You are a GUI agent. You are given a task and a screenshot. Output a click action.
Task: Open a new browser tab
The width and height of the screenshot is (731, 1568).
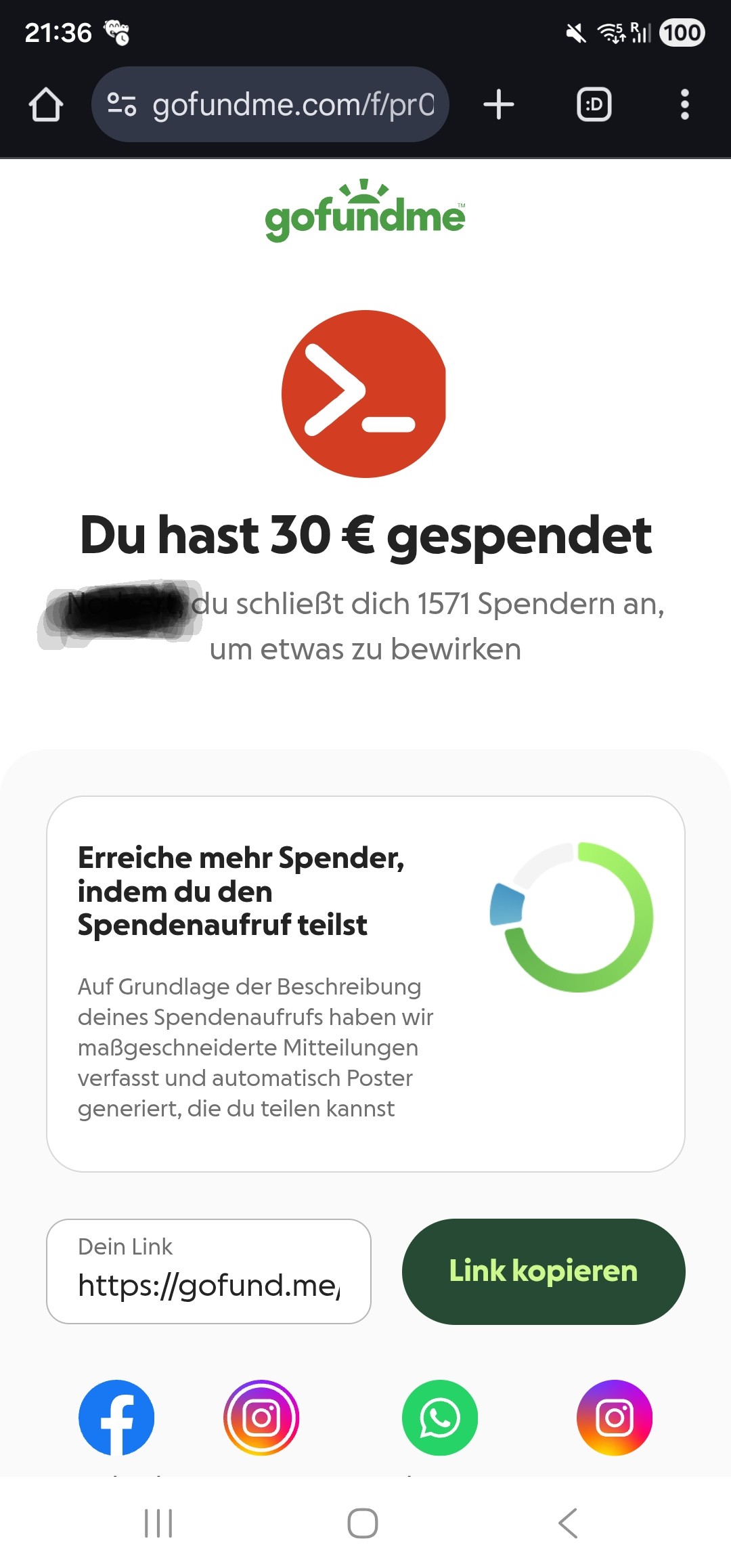(x=499, y=105)
